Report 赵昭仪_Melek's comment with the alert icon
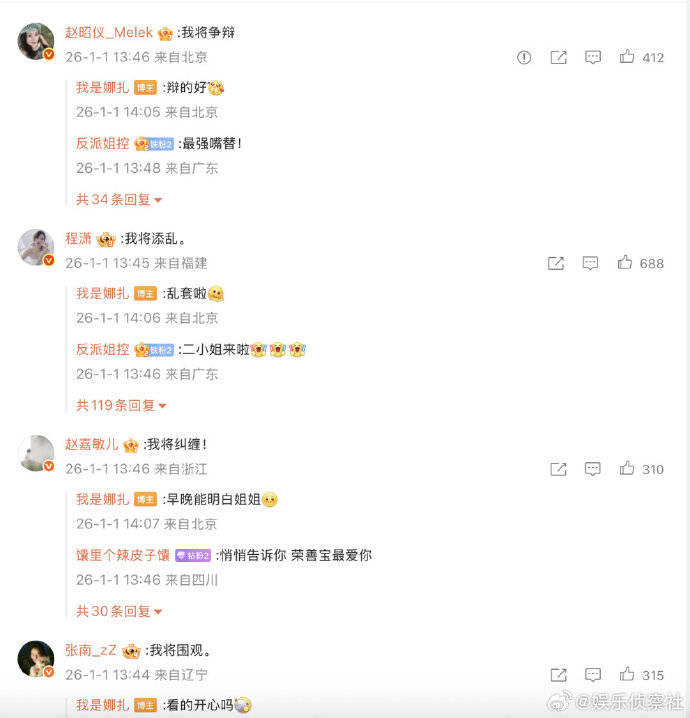Screen dimensions: 690x718 (x=524, y=57)
